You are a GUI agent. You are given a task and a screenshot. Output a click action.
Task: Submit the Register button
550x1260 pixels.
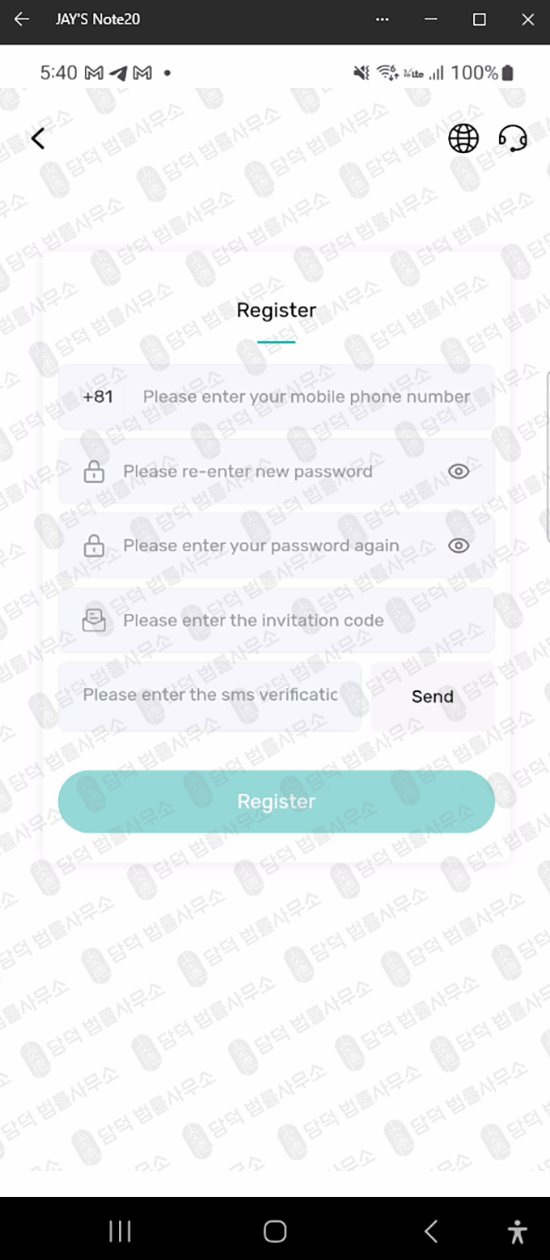[276, 802]
